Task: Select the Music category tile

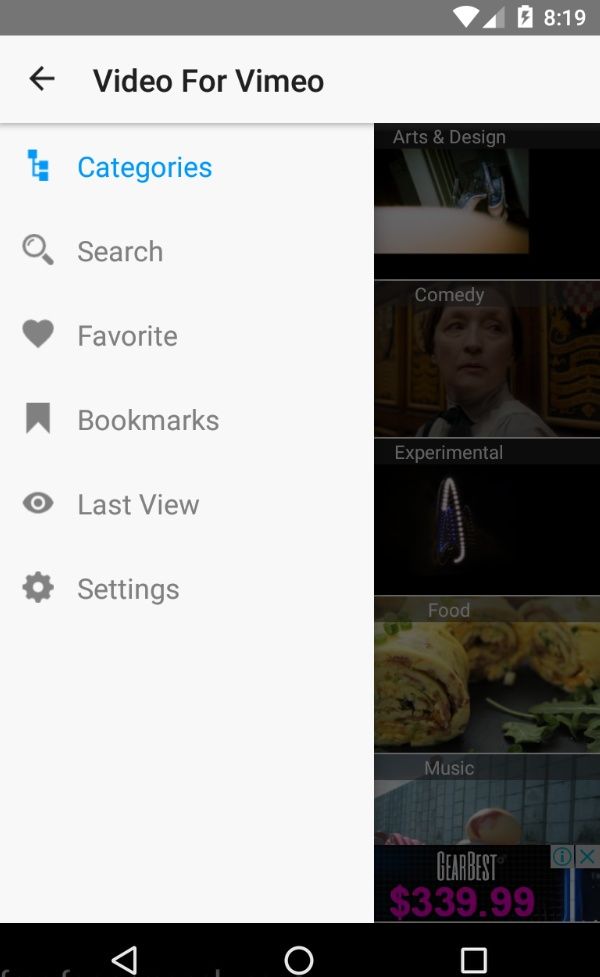Action: click(487, 800)
